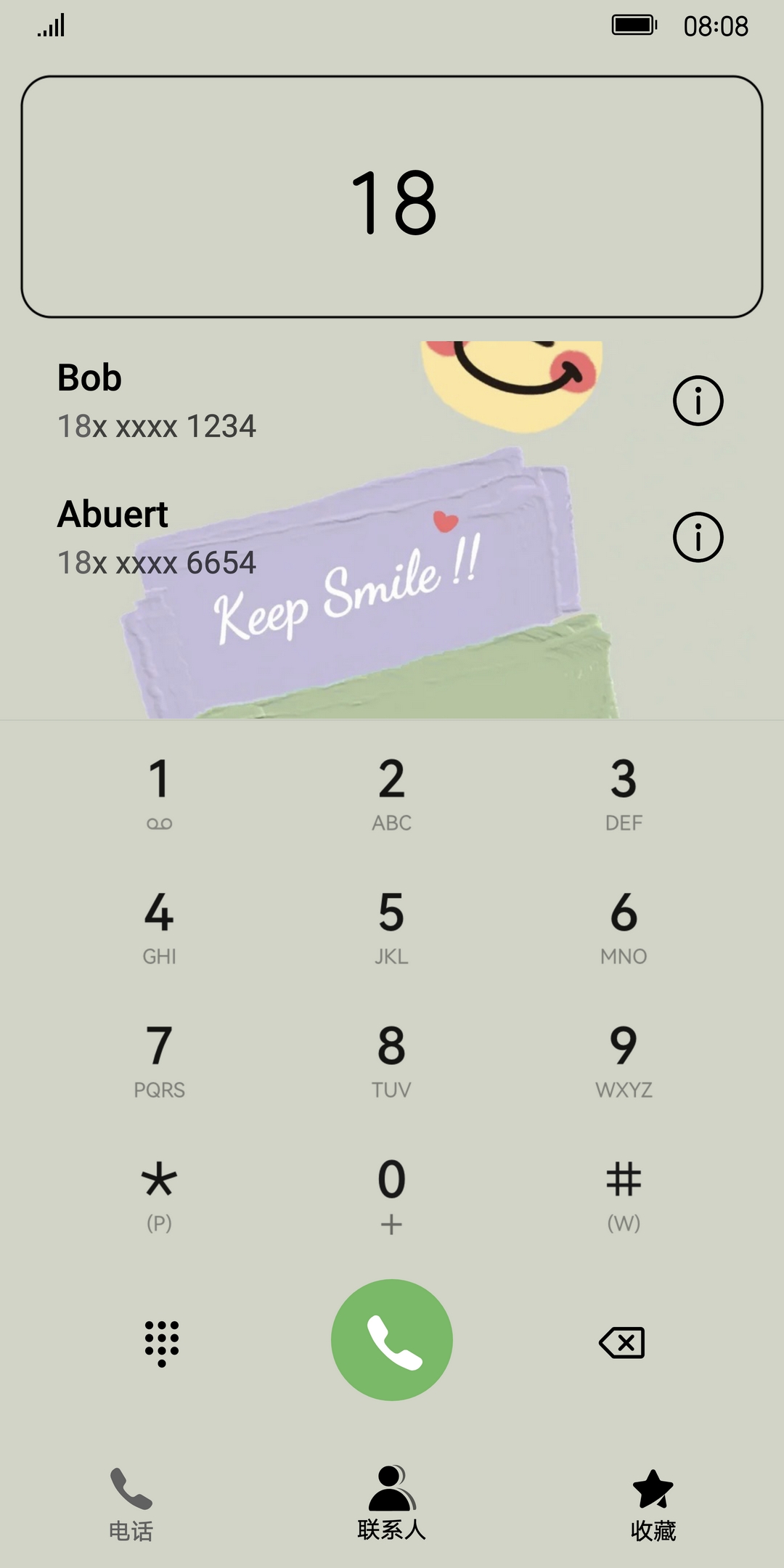Delete last digit with backspace icon

click(x=622, y=1342)
